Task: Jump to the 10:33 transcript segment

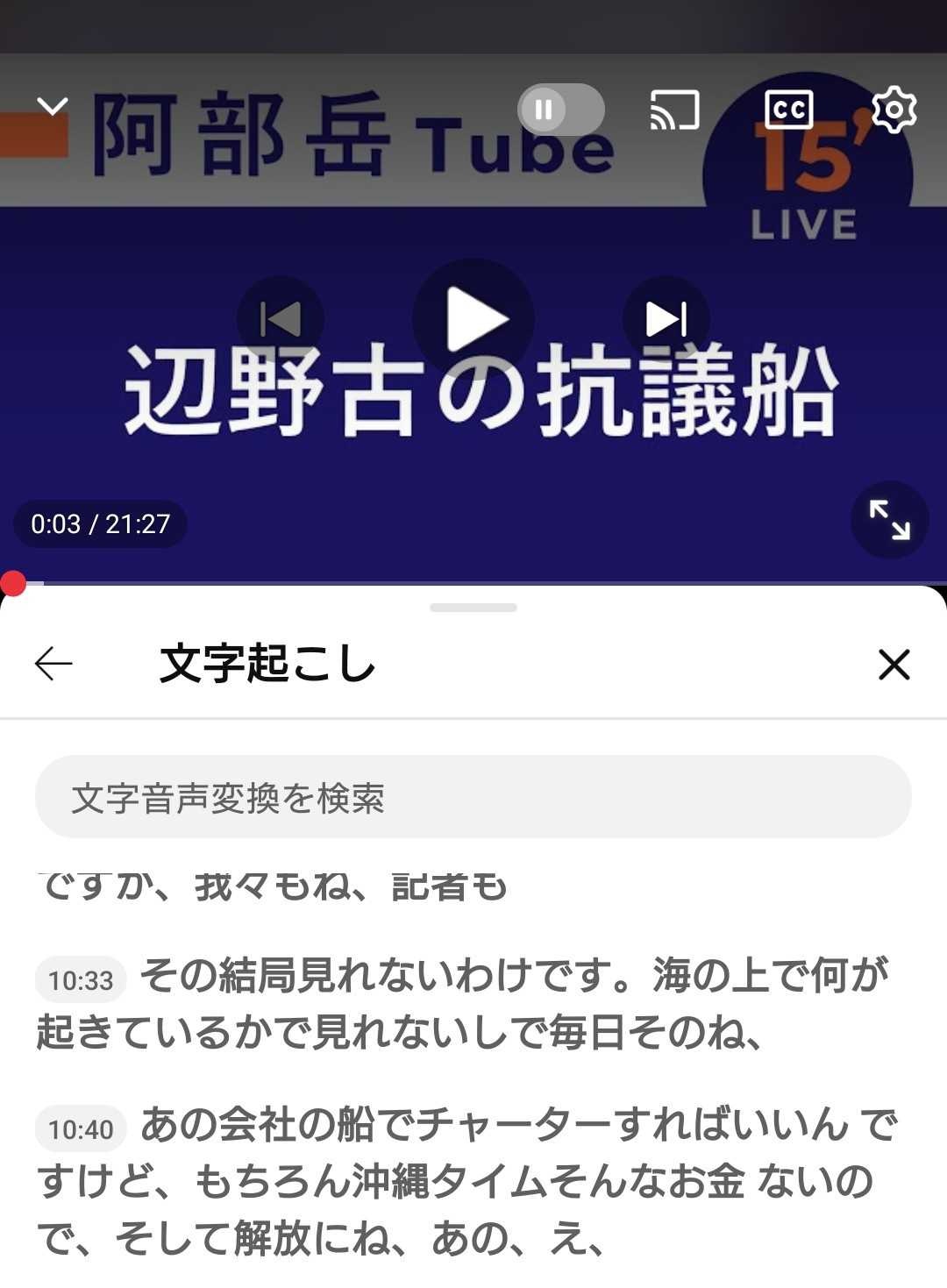Action: [81, 979]
